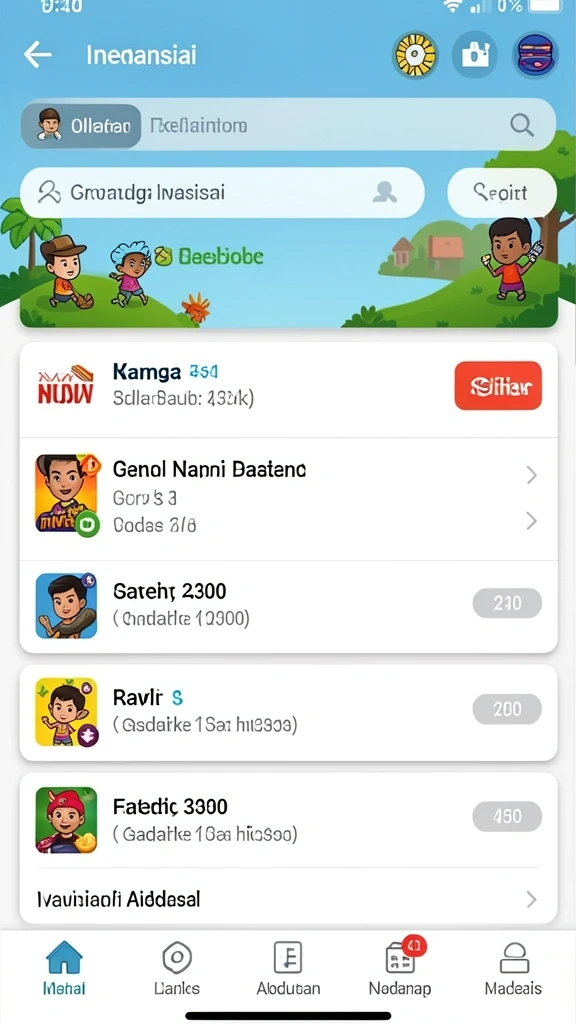Image resolution: width=576 pixels, height=1024 pixels.
Task: Open the yellow wheel icon in the header
Action: tap(414, 56)
